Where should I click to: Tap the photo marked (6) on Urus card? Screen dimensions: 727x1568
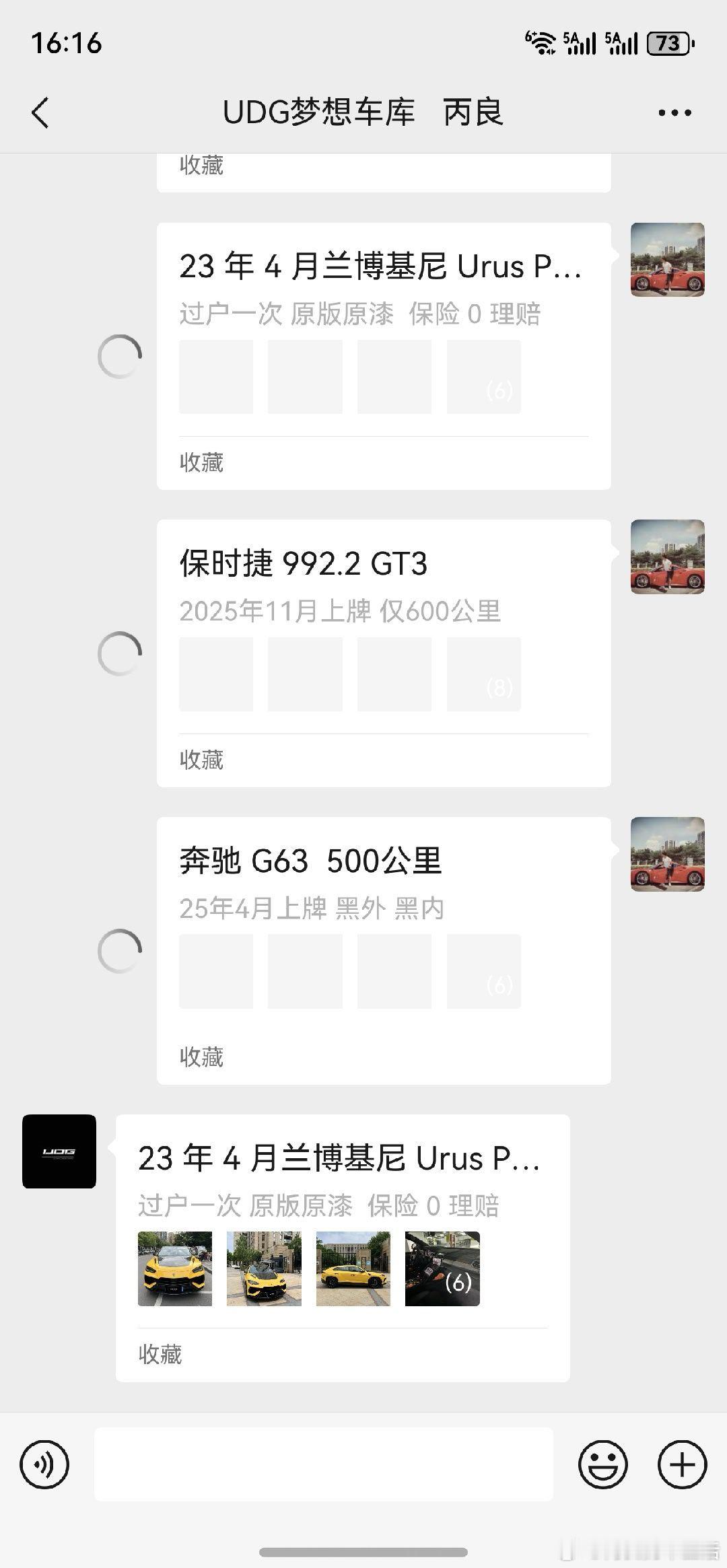(x=442, y=1267)
